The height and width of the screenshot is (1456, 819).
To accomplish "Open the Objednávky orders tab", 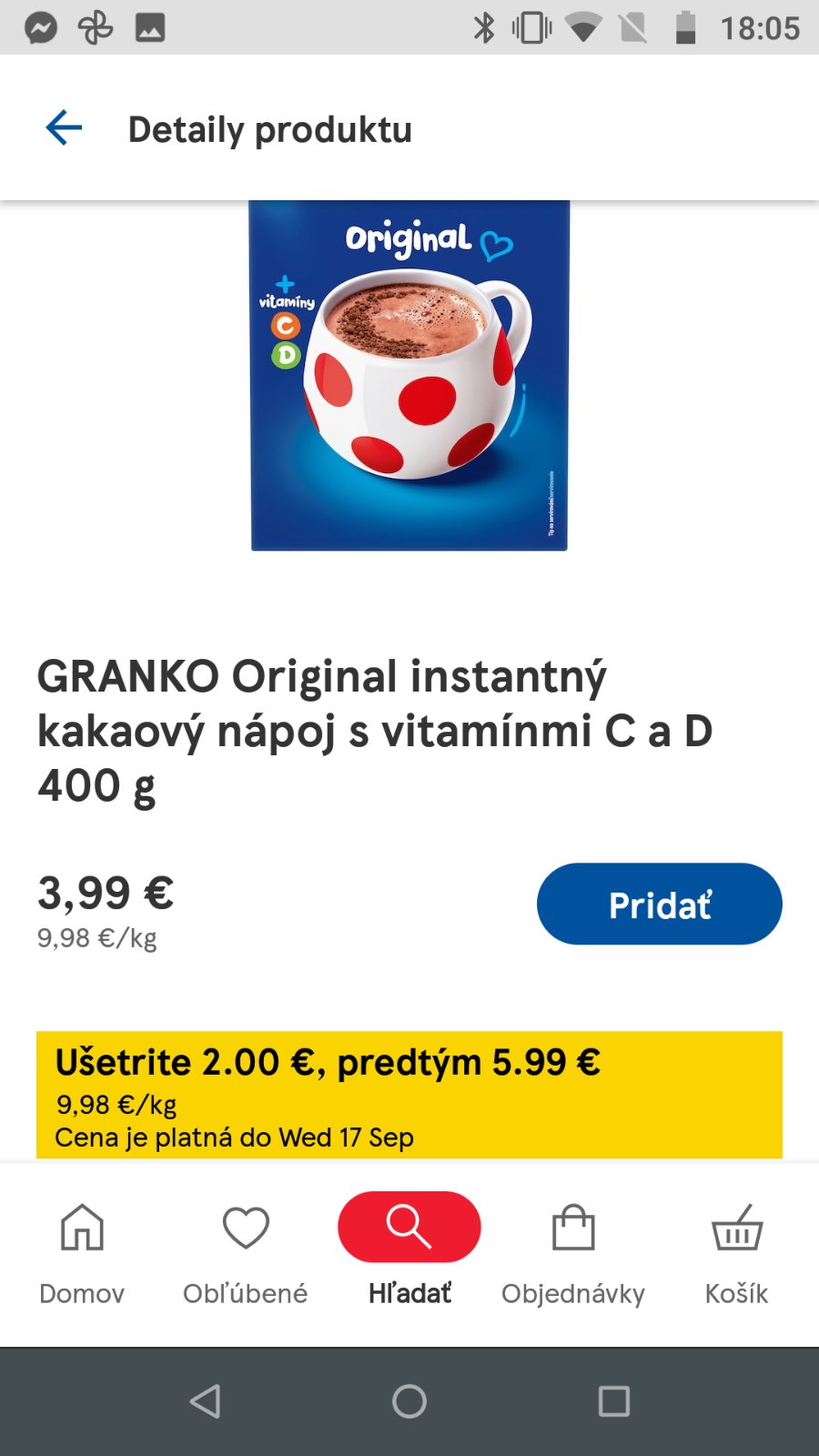I will point(573,1251).
